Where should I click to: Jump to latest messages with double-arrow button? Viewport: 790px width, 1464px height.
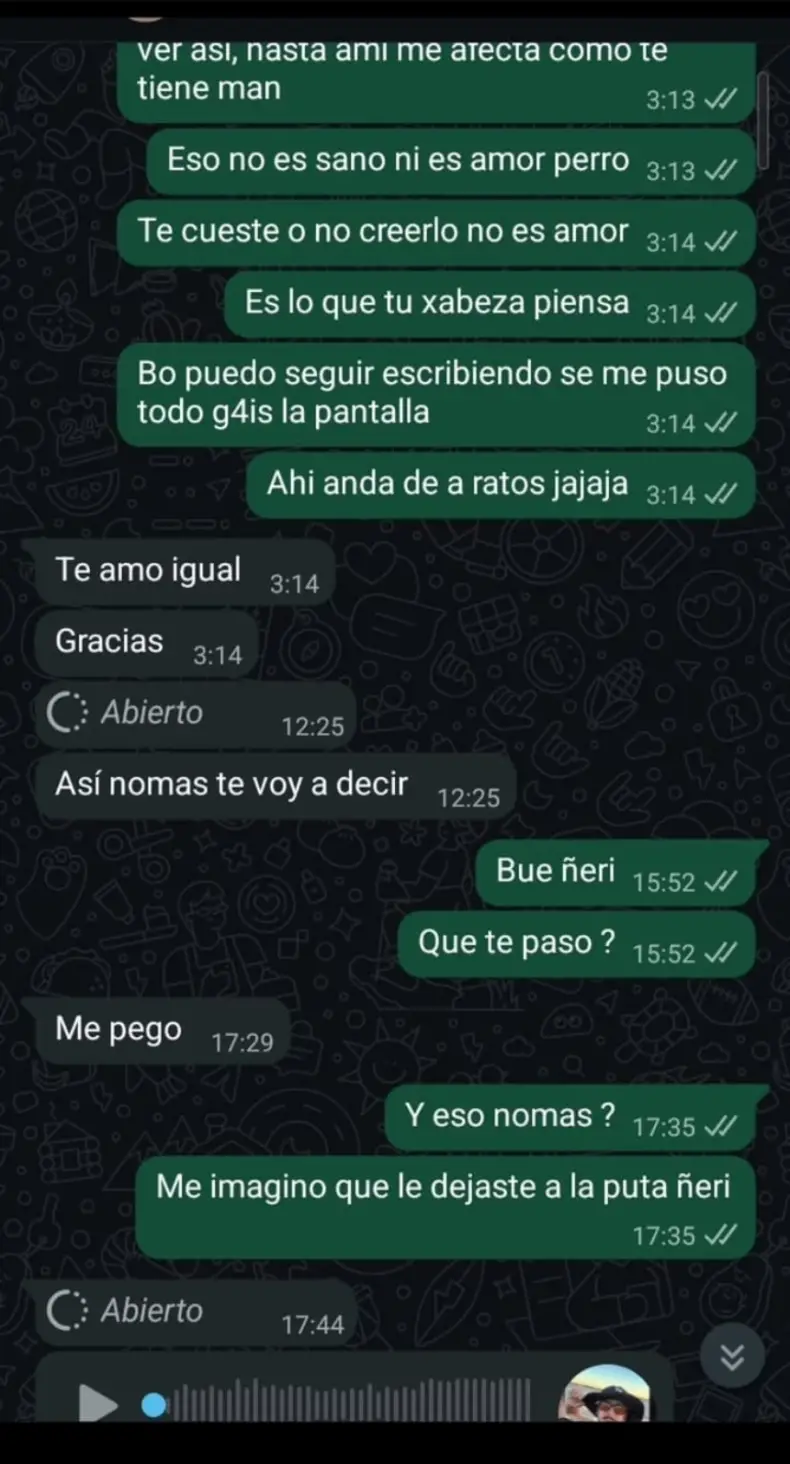click(733, 1356)
